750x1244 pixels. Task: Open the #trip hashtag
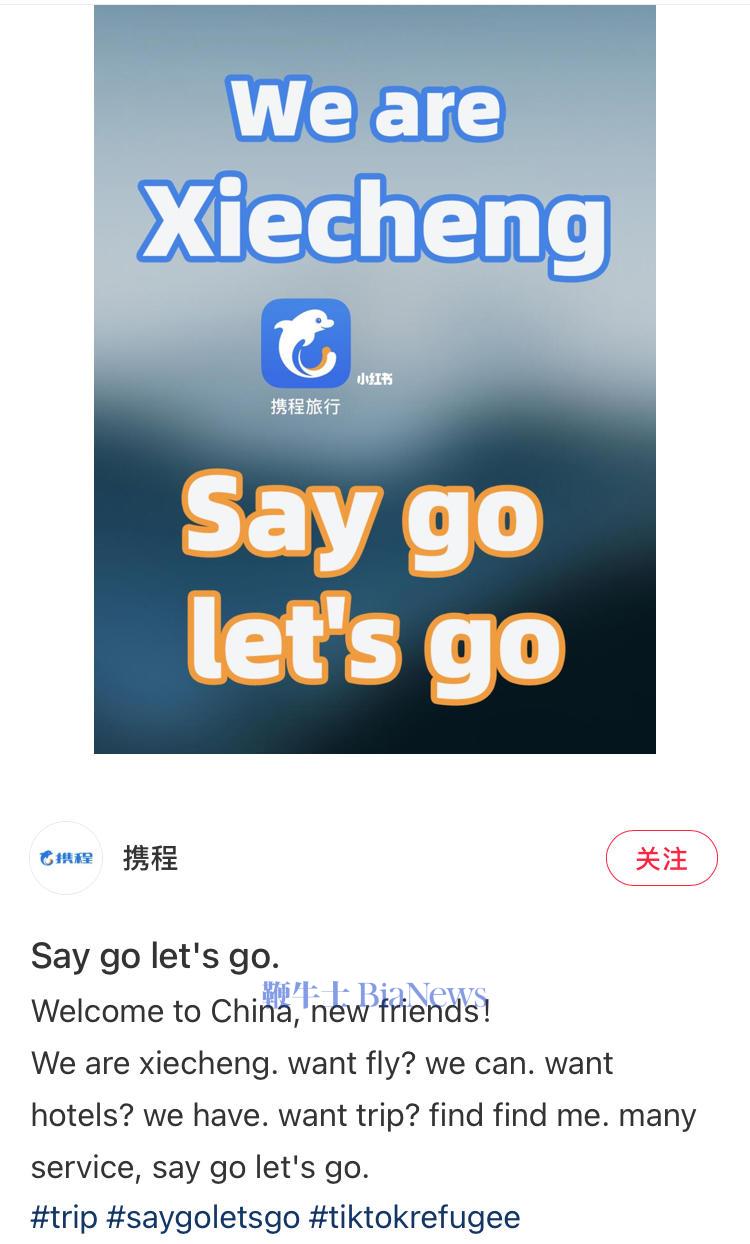tap(64, 1217)
